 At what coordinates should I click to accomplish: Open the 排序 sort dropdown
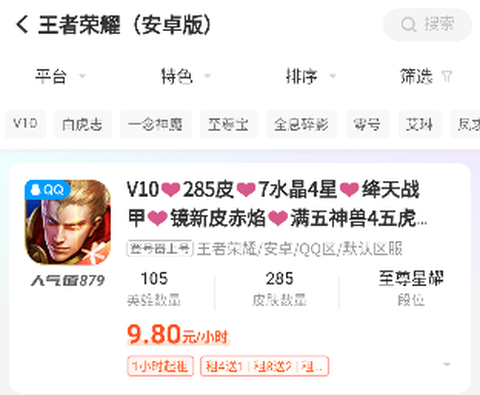pyautogui.click(x=310, y=77)
